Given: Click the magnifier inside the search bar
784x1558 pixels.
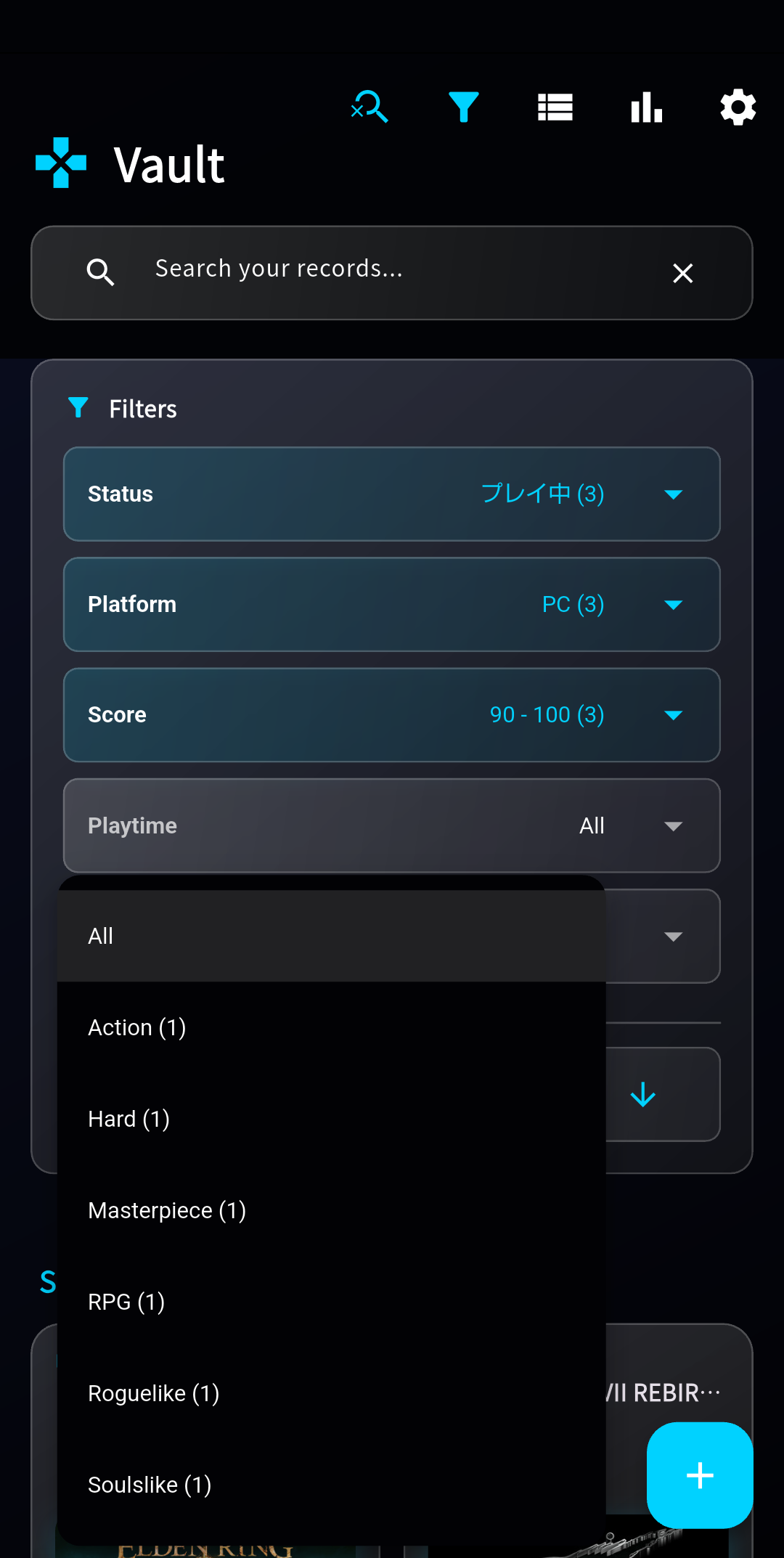Looking at the screenshot, I should click(101, 272).
